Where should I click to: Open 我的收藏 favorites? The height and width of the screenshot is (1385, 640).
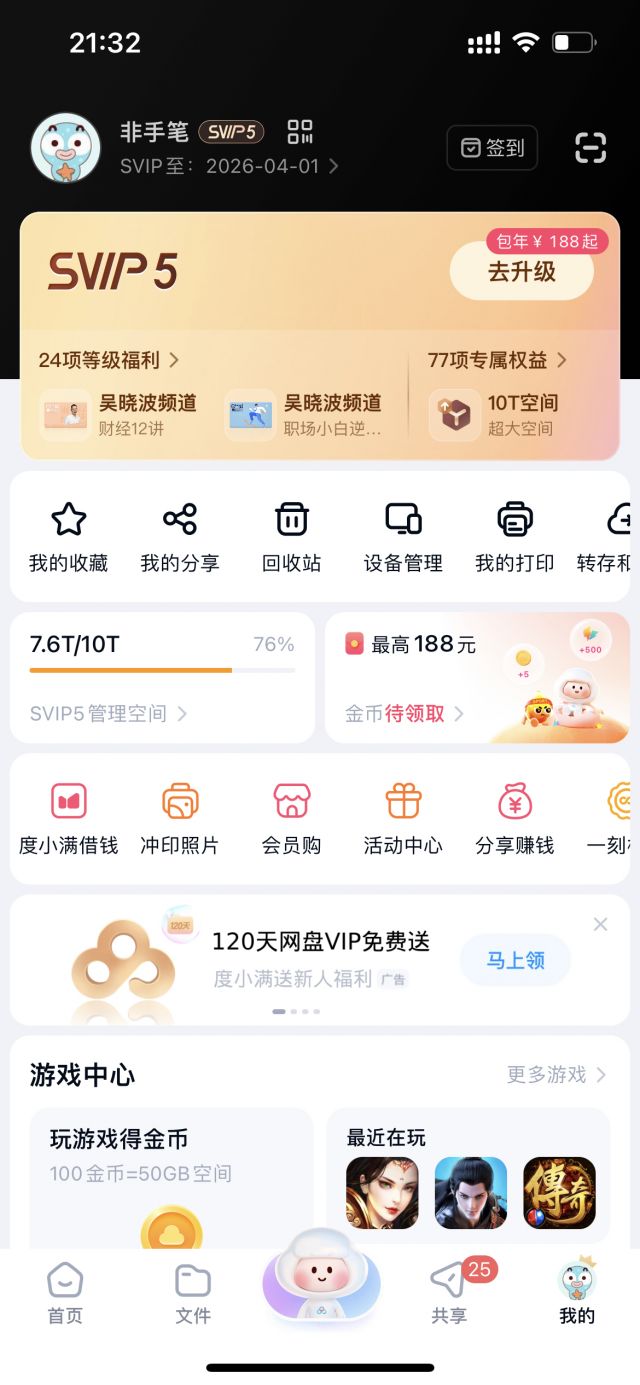pos(68,537)
